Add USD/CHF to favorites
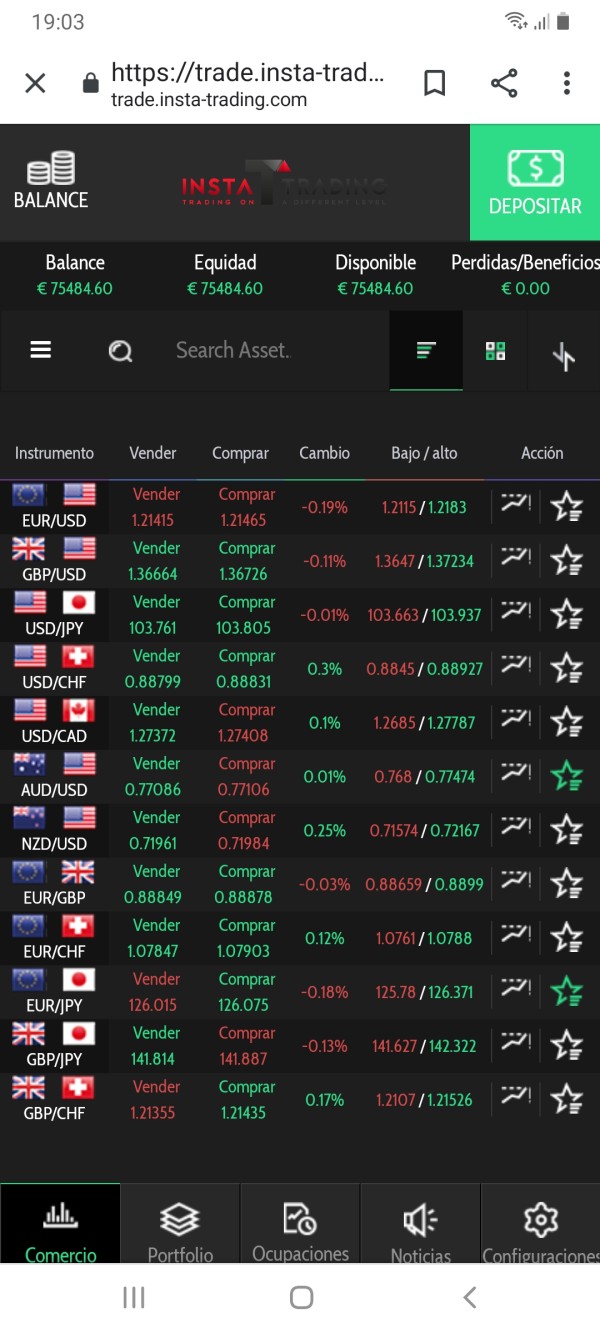Screen dimensions: 600x1333 click(566, 668)
